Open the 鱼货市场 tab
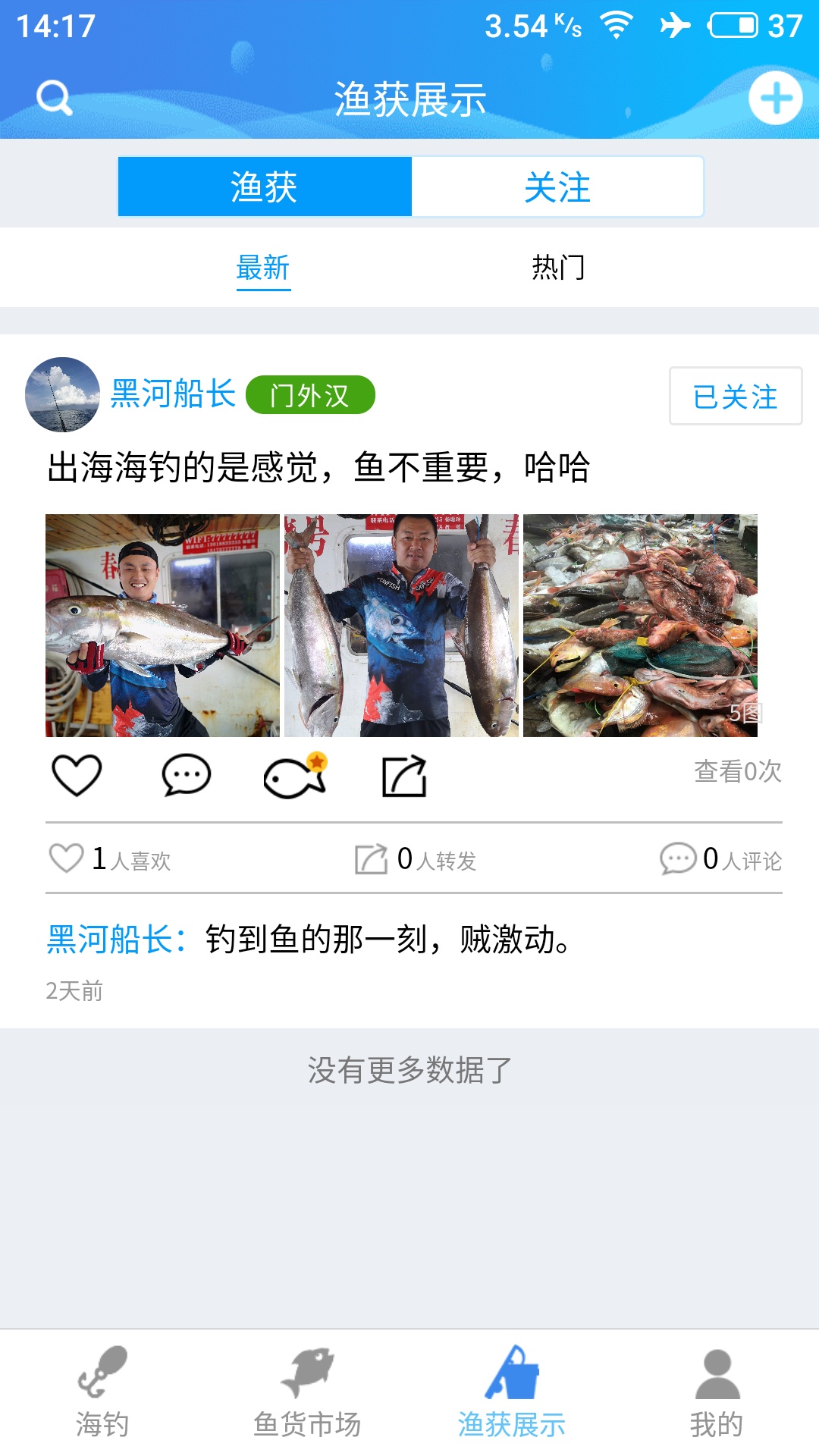 307,1392
